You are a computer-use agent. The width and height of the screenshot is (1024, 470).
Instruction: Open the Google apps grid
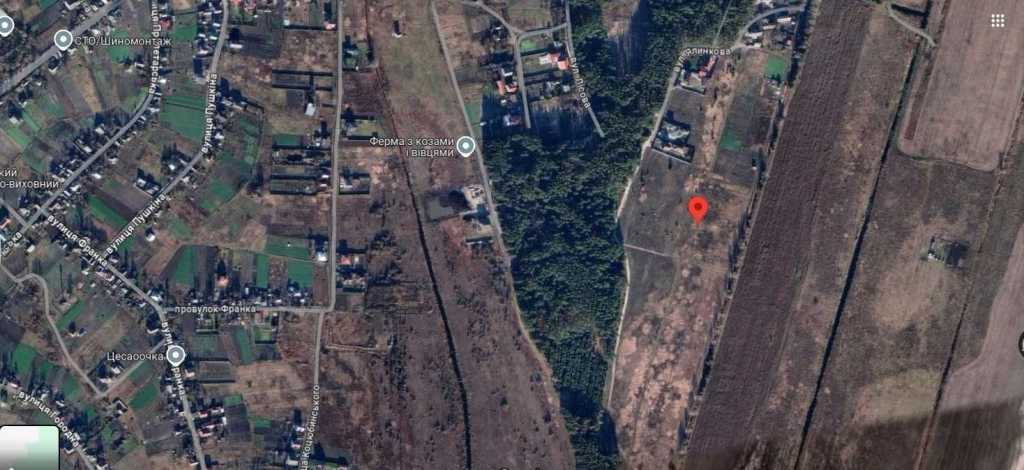(x=997, y=20)
